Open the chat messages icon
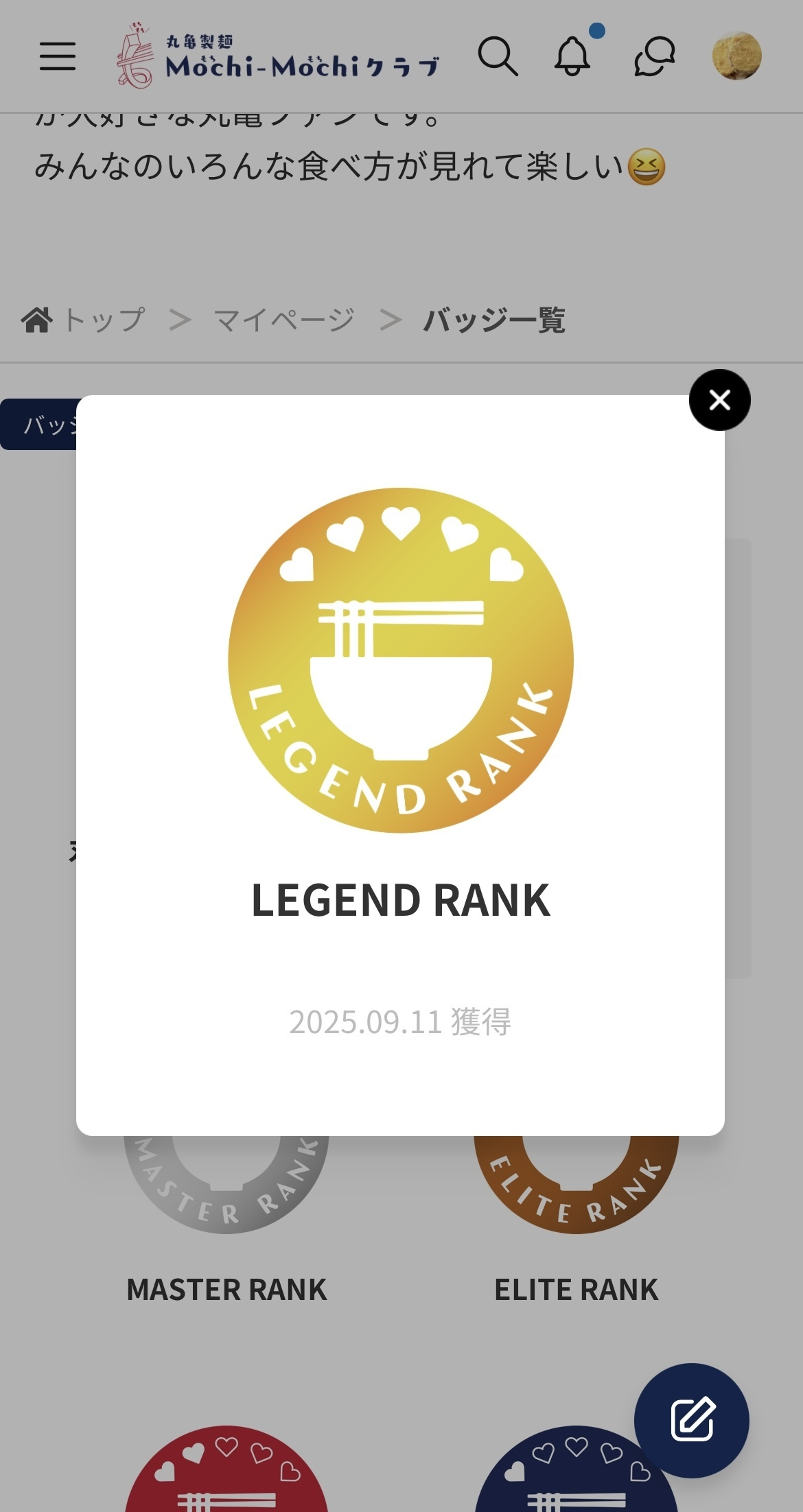The width and height of the screenshot is (803, 1512). [x=654, y=56]
